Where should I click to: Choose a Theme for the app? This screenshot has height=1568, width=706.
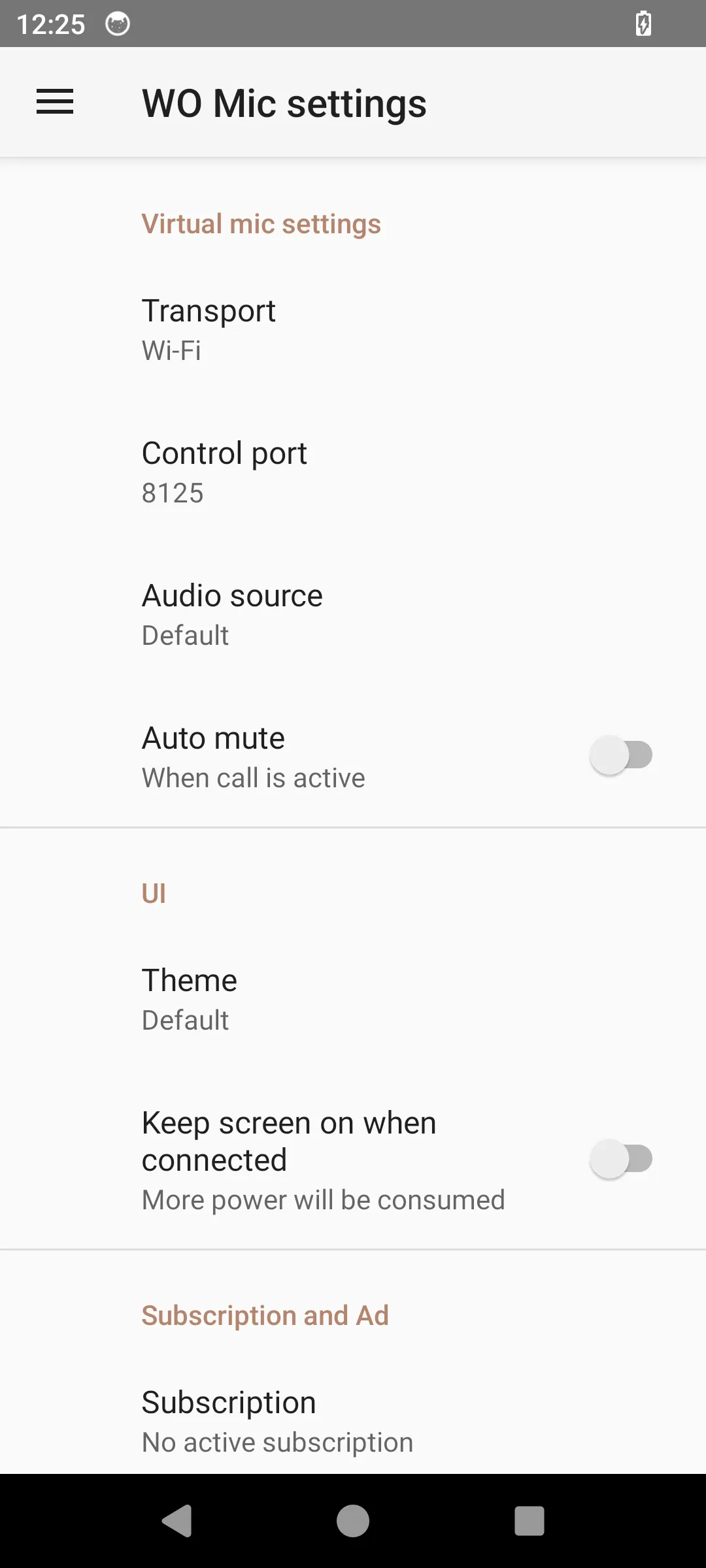point(353,999)
